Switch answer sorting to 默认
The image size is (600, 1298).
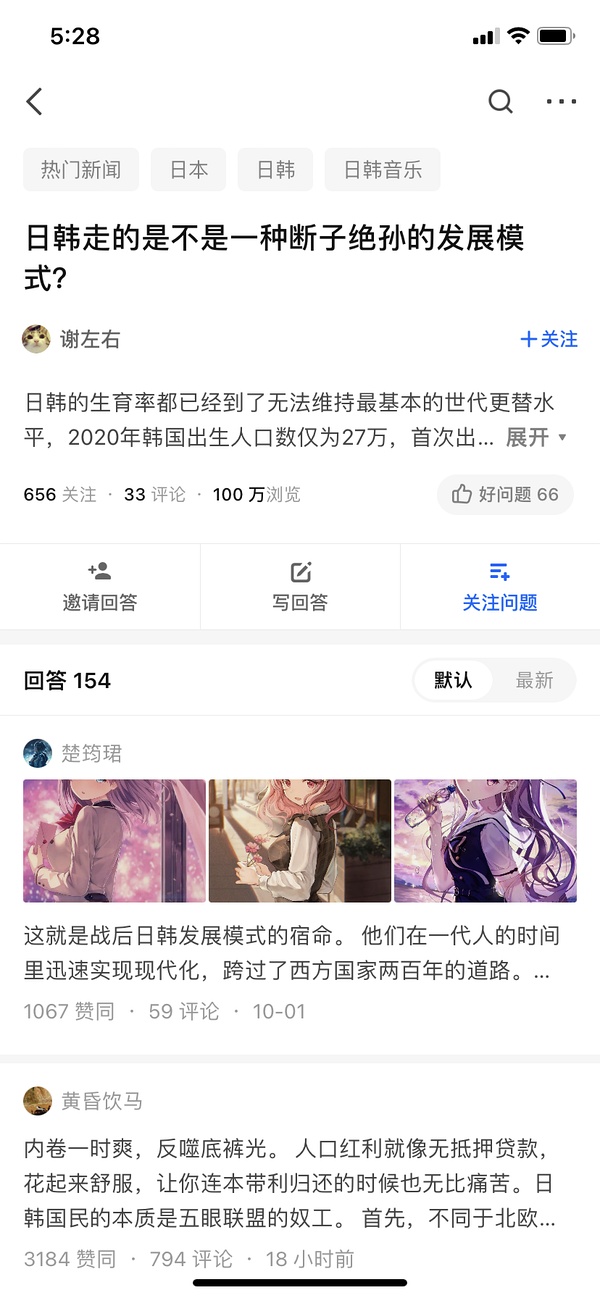point(453,680)
